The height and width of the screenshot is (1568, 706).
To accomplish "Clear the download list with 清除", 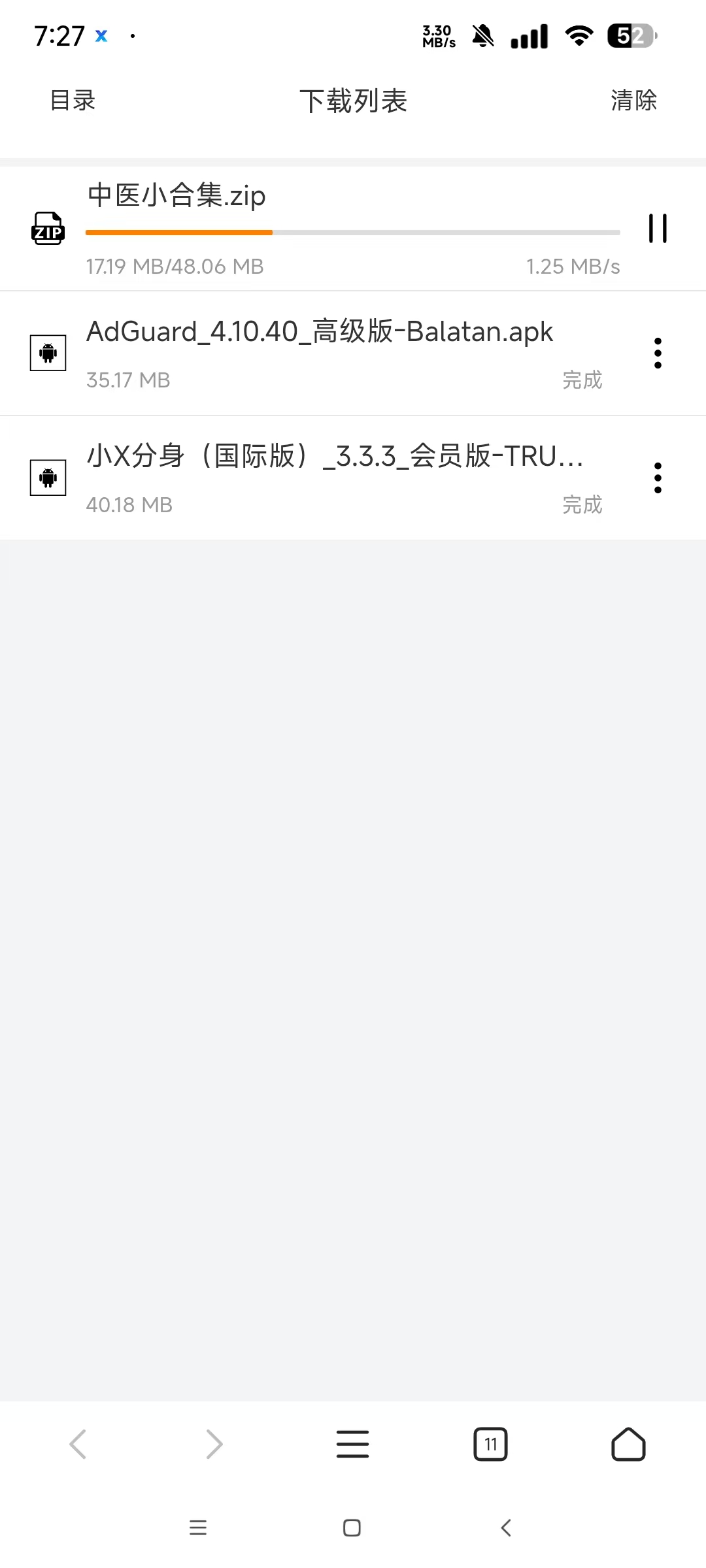I will [633, 101].
